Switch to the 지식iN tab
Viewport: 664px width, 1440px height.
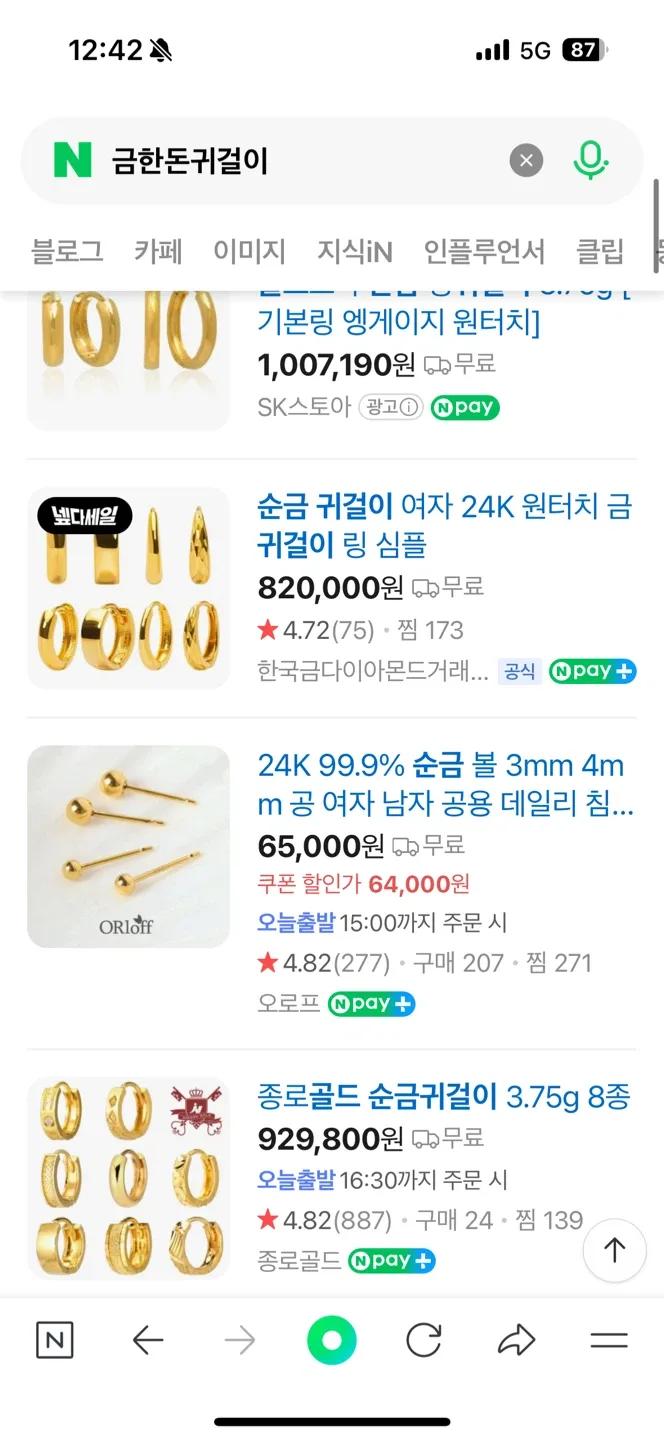355,251
